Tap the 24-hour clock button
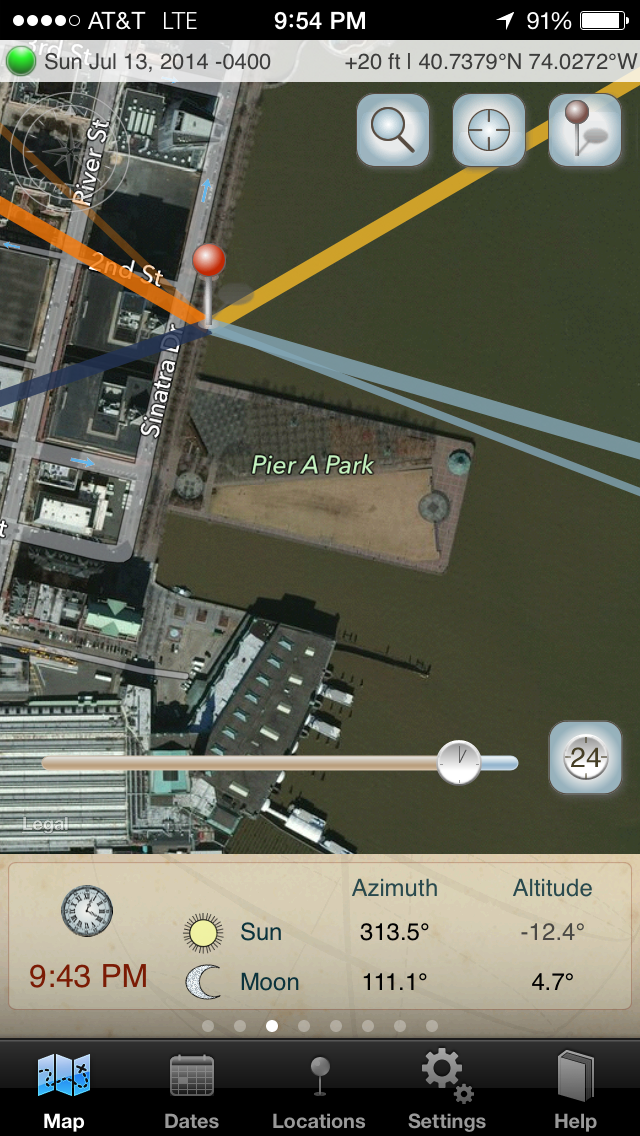 (585, 758)
